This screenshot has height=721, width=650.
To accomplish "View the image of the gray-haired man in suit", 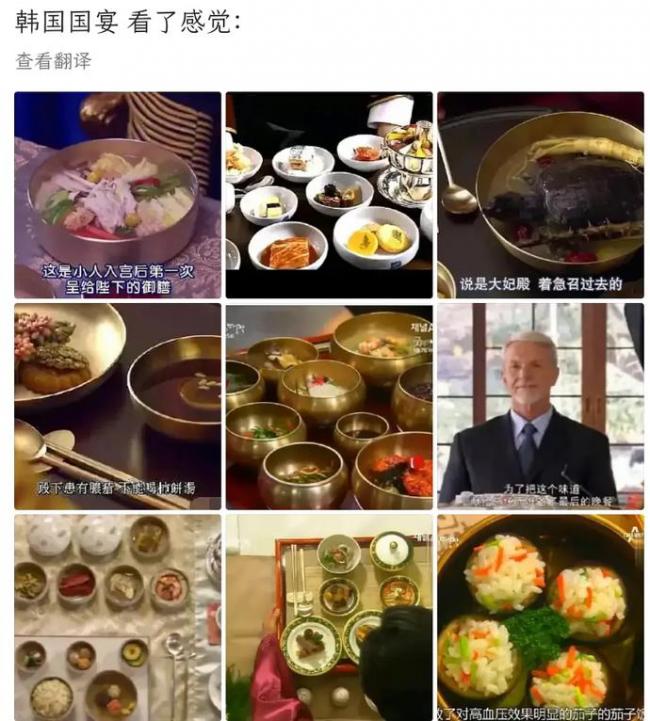I will 540,406.
